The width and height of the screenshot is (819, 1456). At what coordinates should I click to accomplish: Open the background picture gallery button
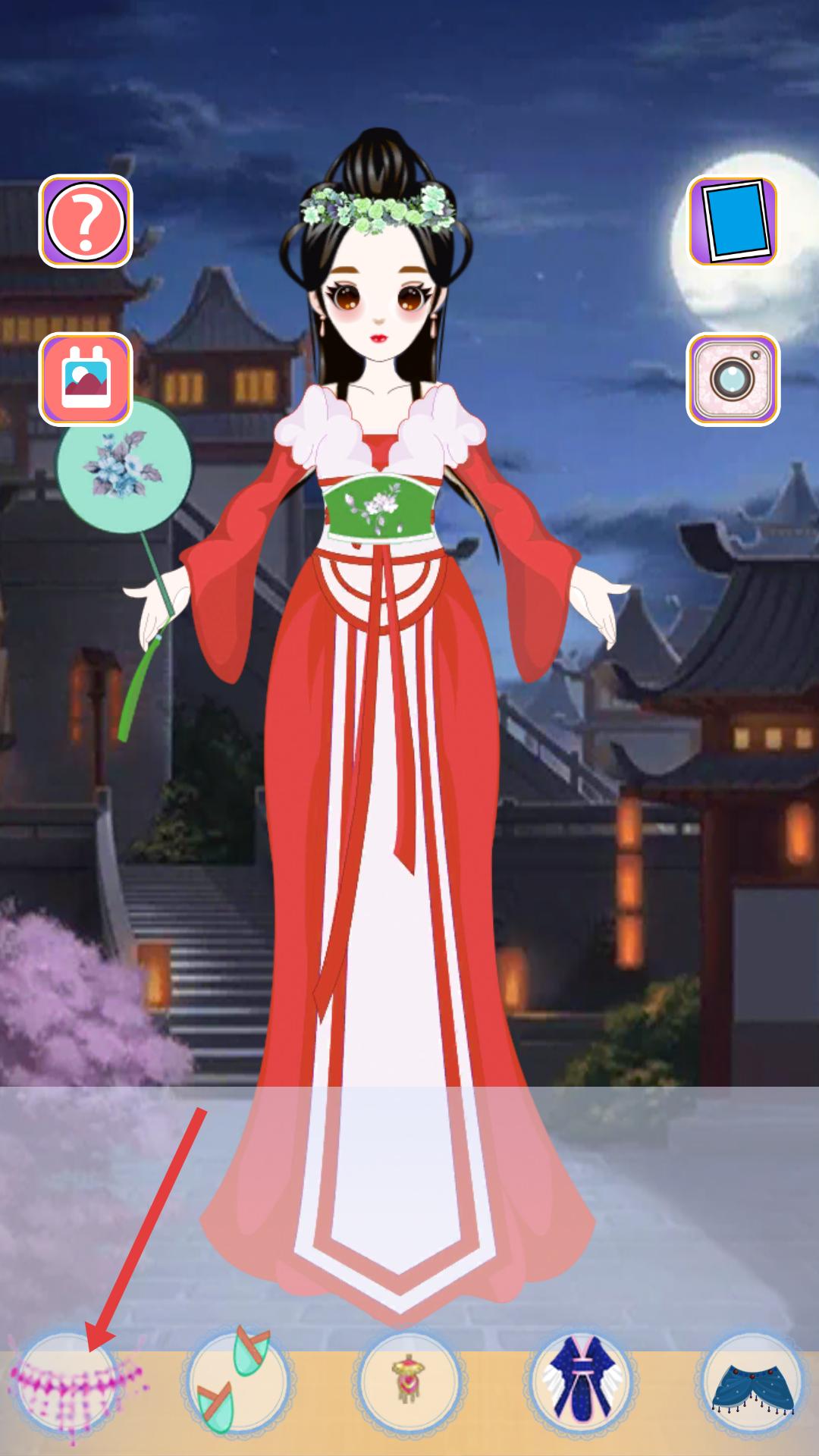pyautogui.click(x=86, y=379)
